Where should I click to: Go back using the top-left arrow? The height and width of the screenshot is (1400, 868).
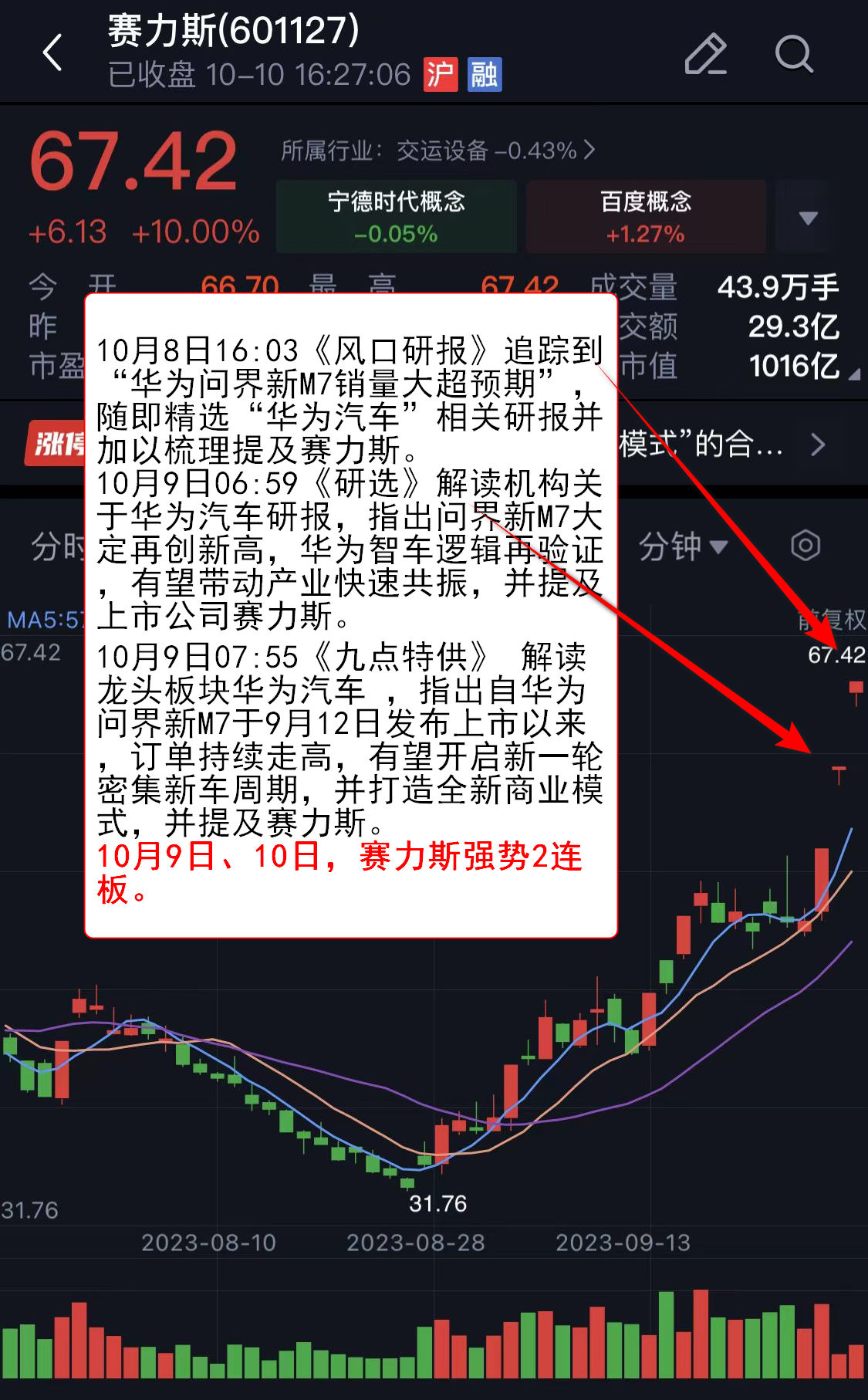(x=52, y=54)
